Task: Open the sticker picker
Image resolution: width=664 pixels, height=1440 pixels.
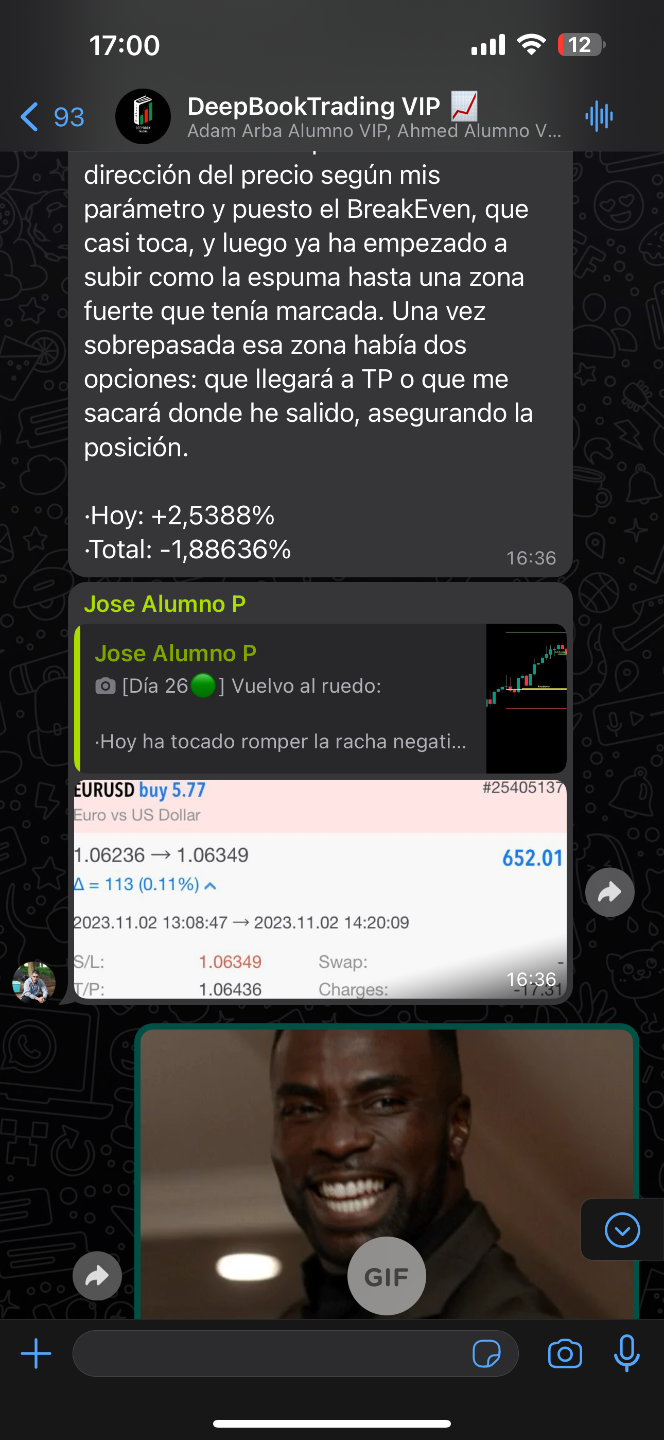Action: [x=487, y=1355]
